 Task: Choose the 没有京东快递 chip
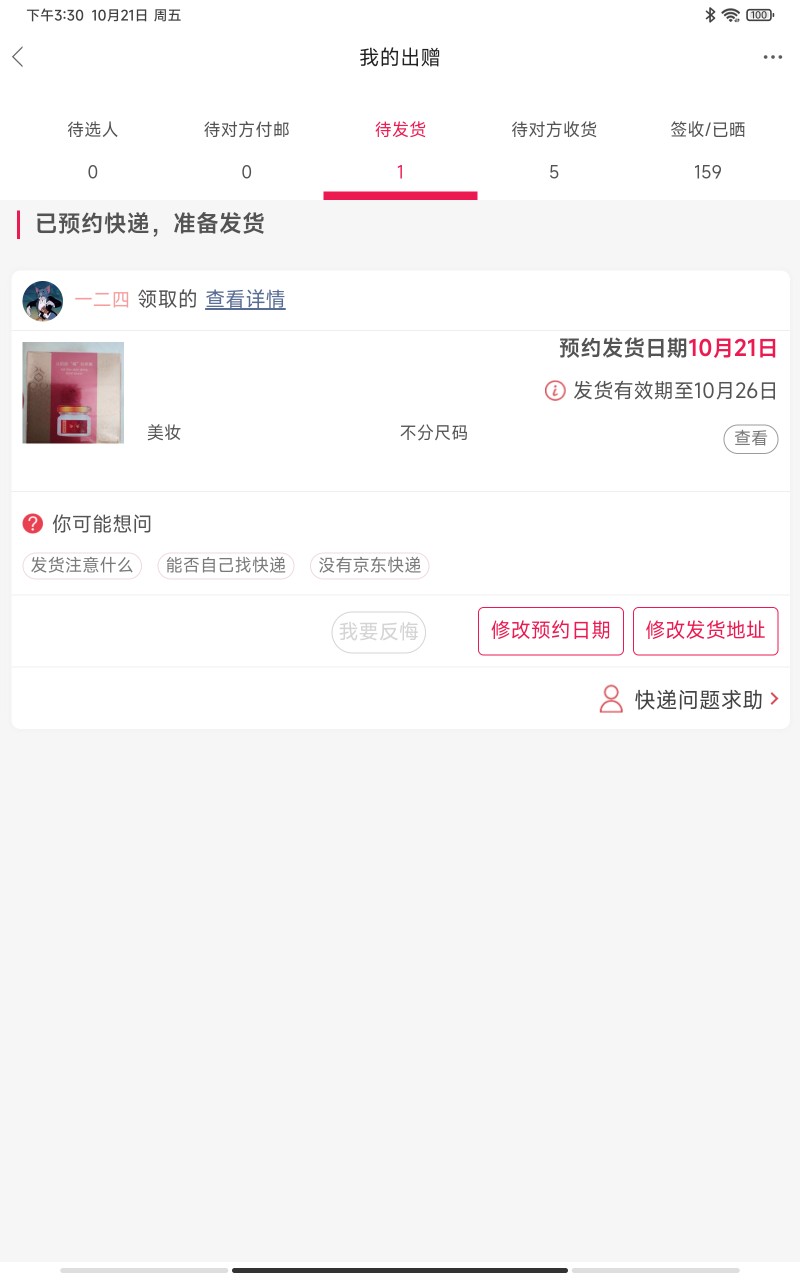tap(370, 566)
